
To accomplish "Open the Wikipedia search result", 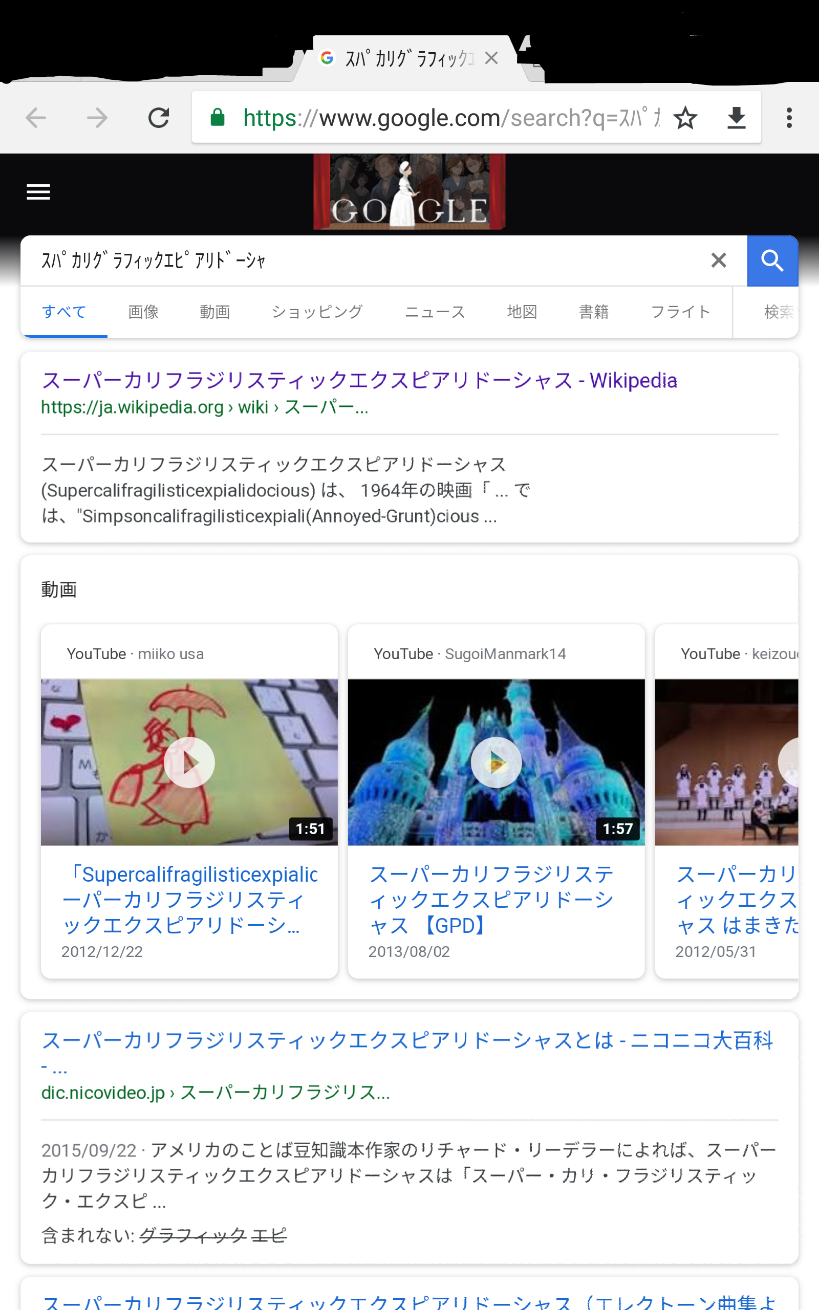I will (359, 381).
